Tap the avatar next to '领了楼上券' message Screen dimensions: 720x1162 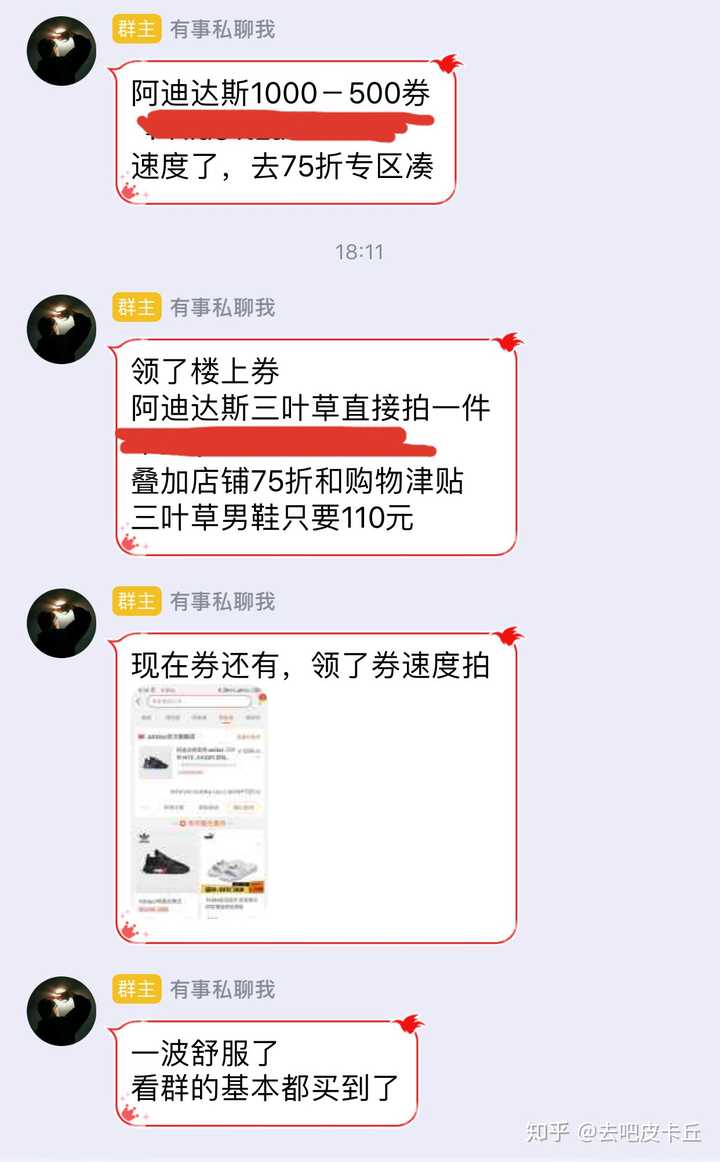point(61,329)
